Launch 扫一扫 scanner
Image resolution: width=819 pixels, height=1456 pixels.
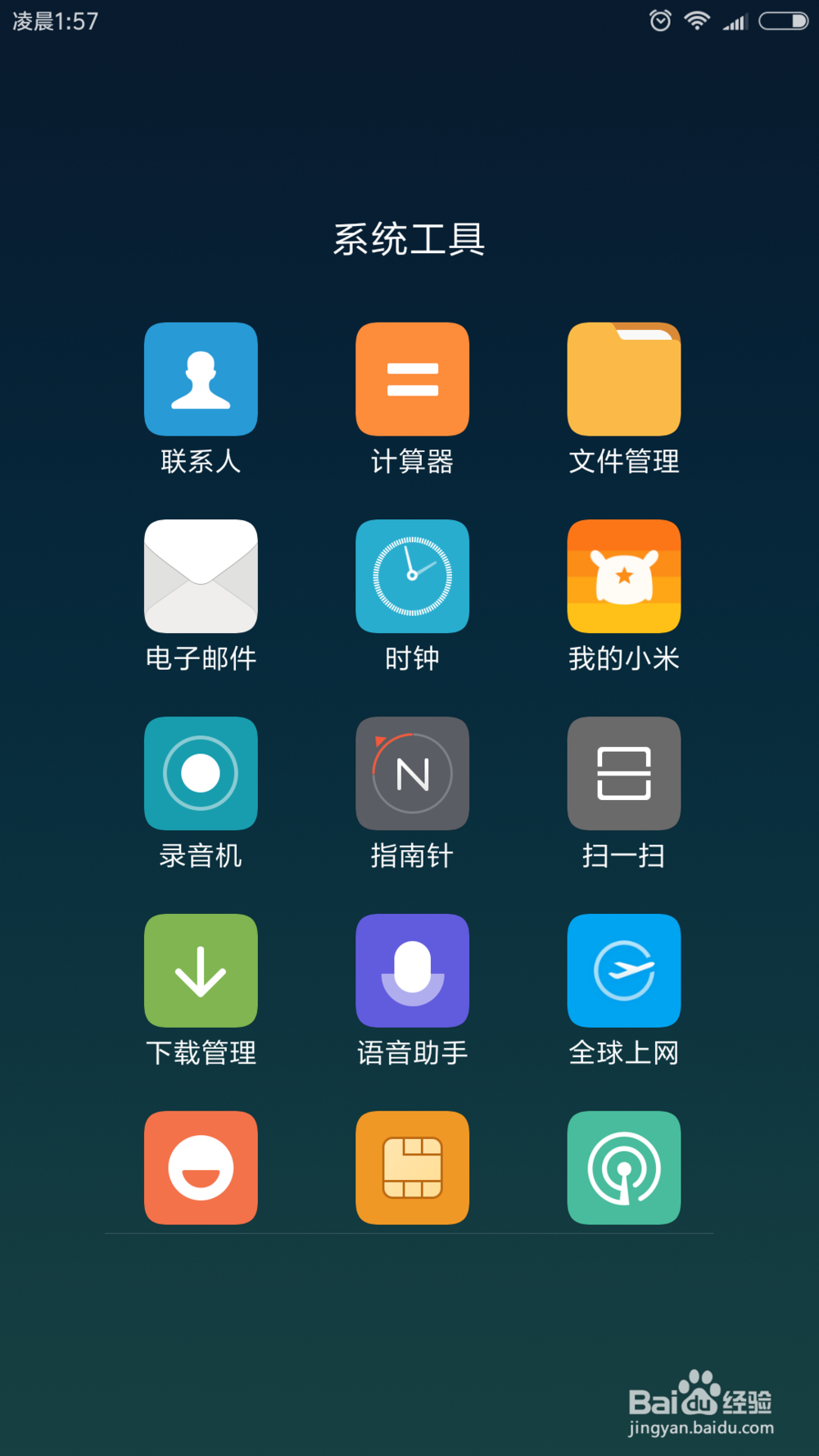[x=623, y=773]
